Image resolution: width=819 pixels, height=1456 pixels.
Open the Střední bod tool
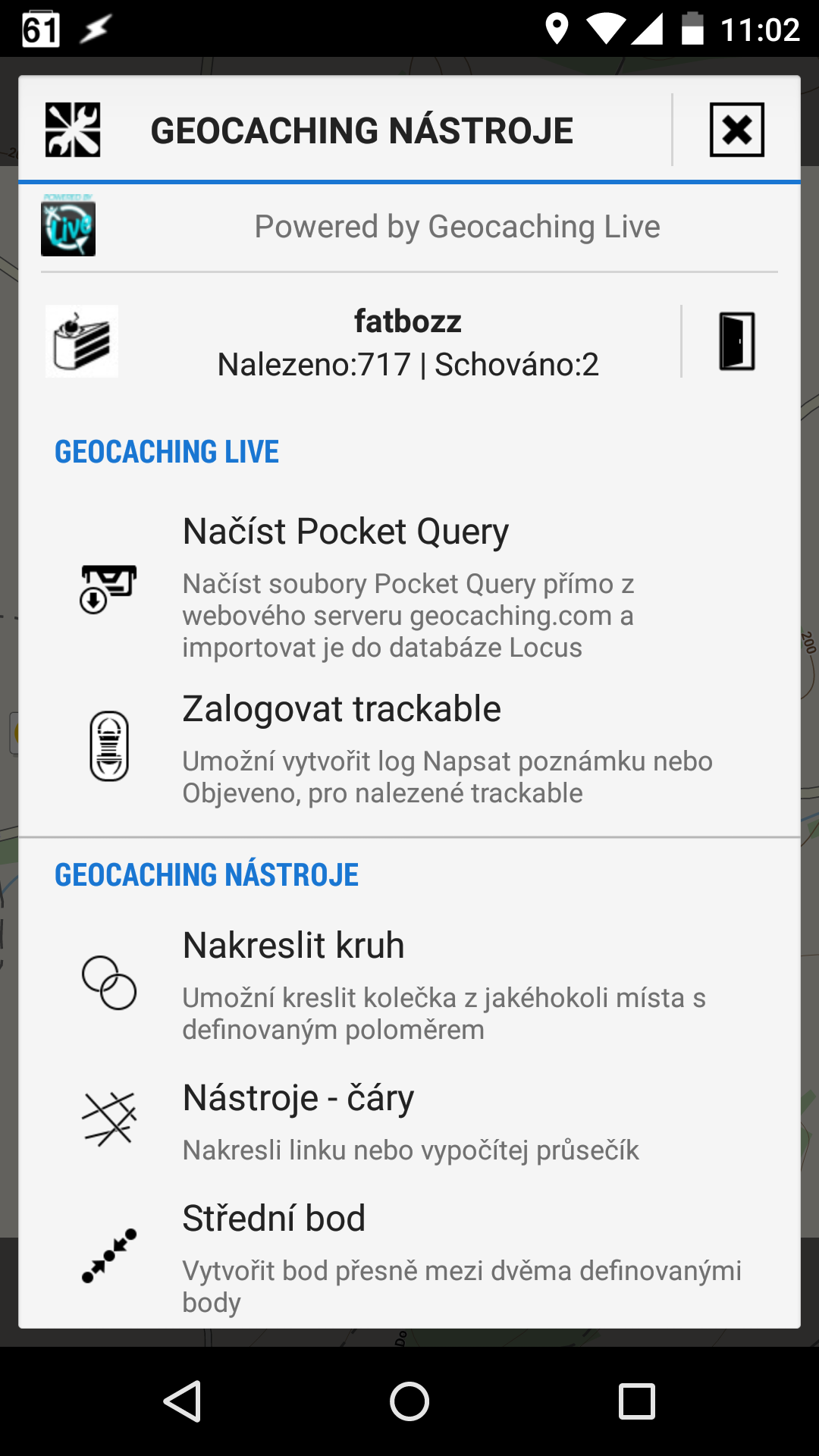coord(409,1257)
